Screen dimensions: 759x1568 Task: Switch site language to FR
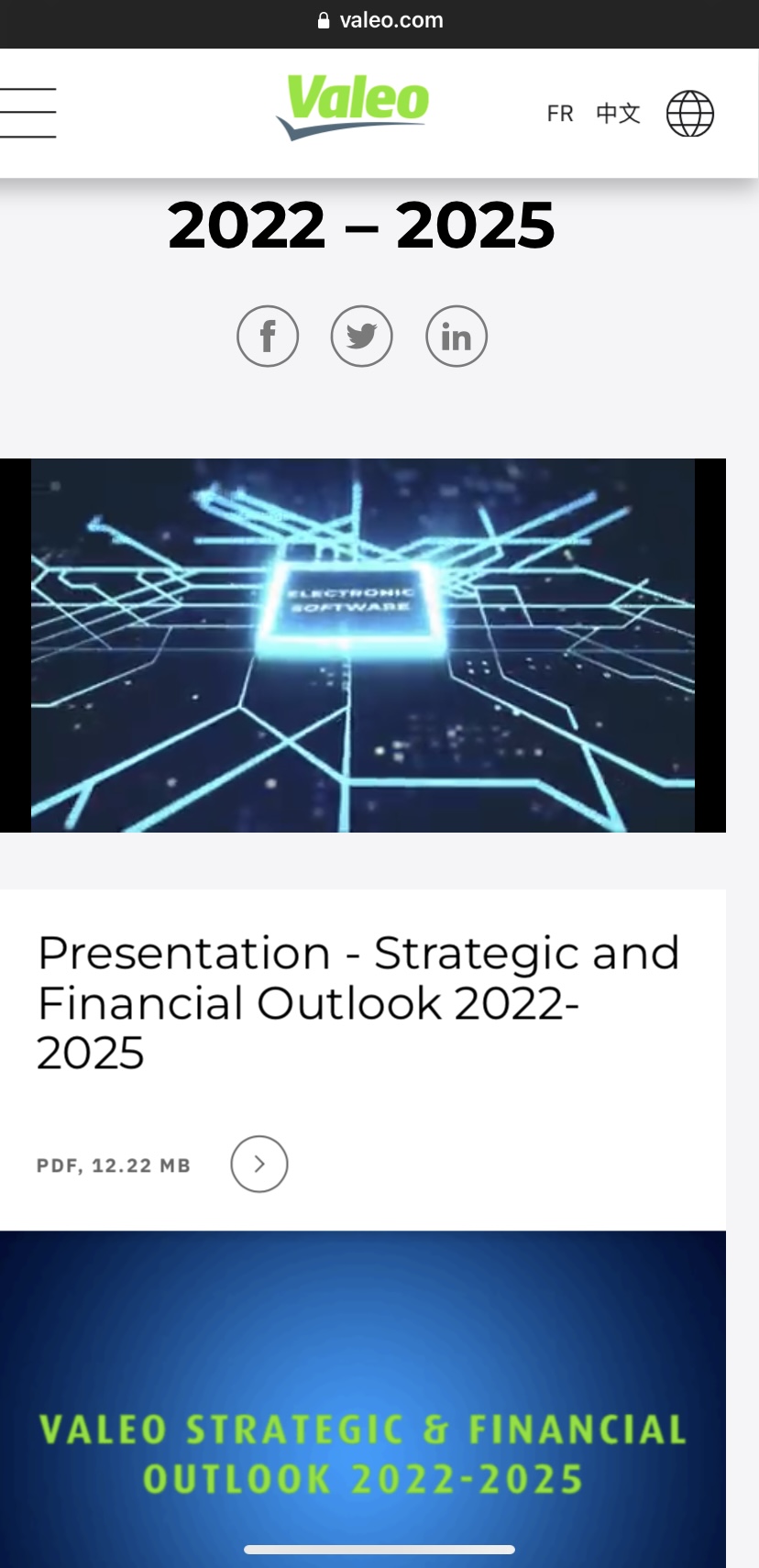click(559, 114)
